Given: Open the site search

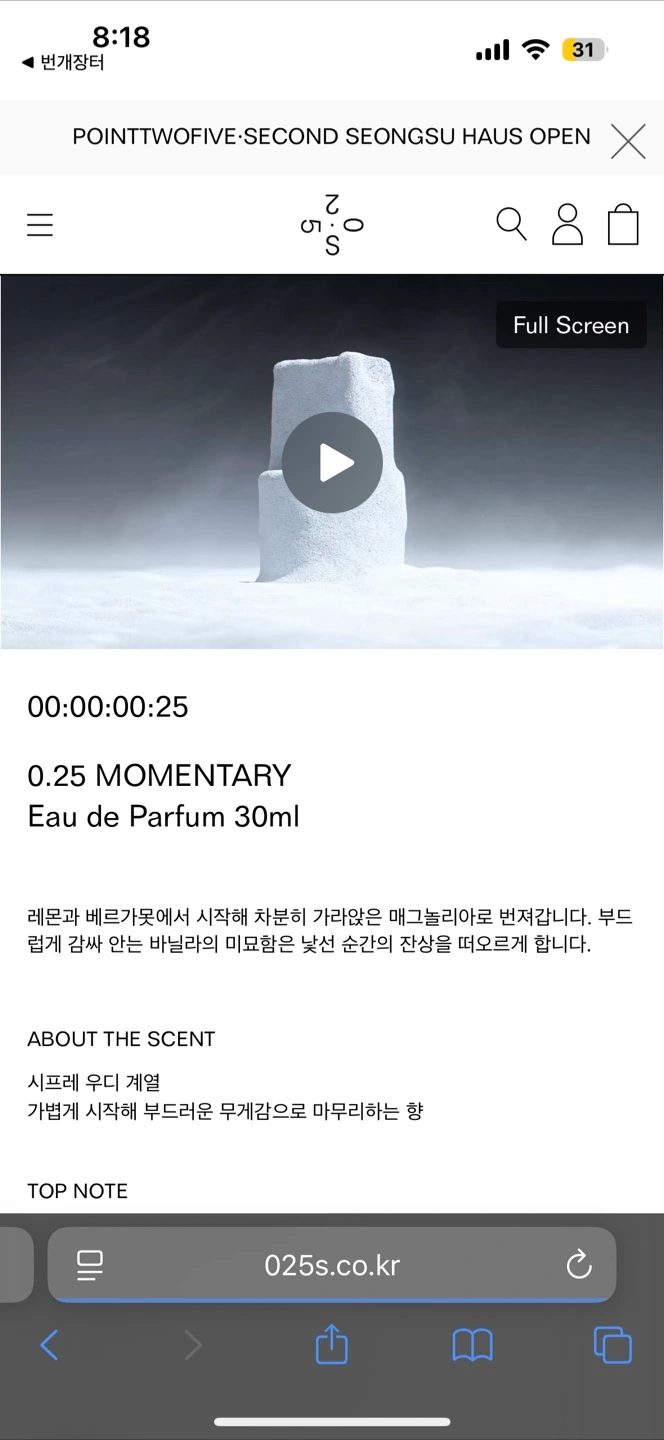Looking at the screenshot, I should coord(511,224).
